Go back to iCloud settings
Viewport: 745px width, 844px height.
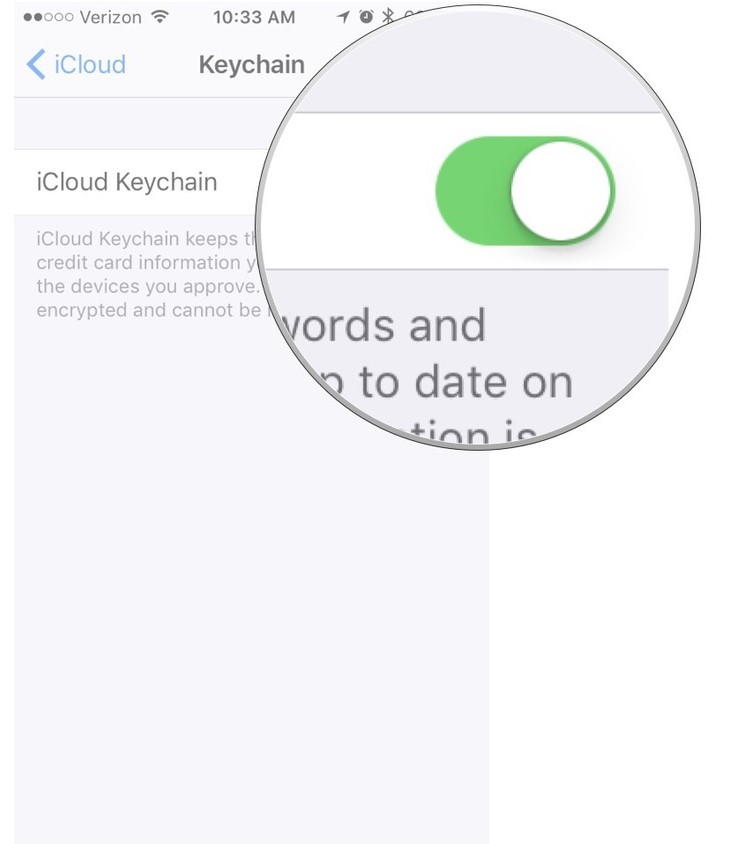pyautogui.click(x=76, y=65)
